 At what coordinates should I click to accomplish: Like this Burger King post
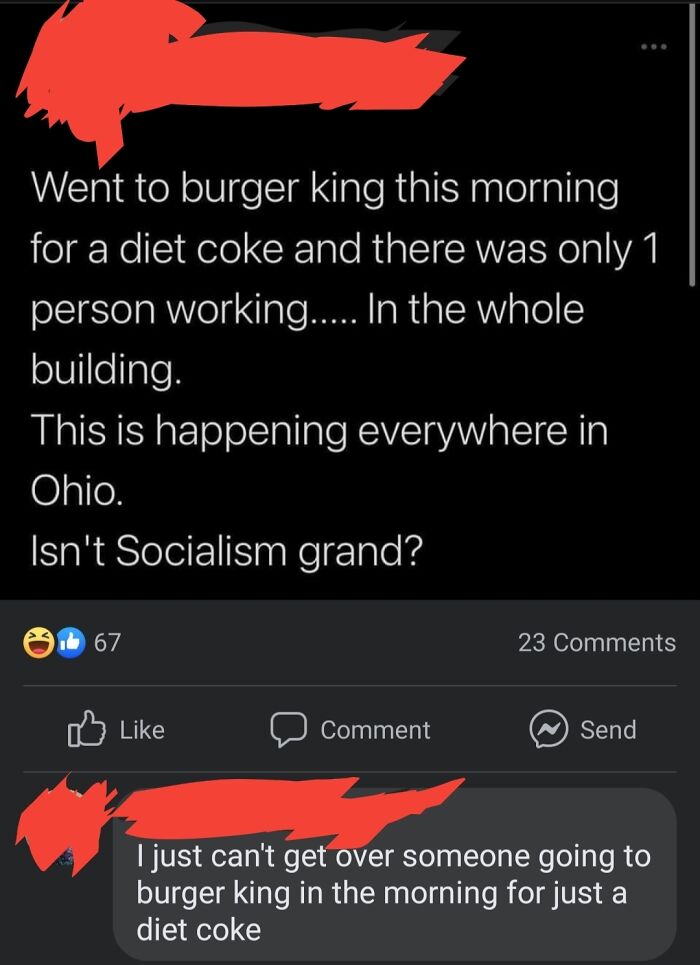pyautogui.click(x=116, y=730)
